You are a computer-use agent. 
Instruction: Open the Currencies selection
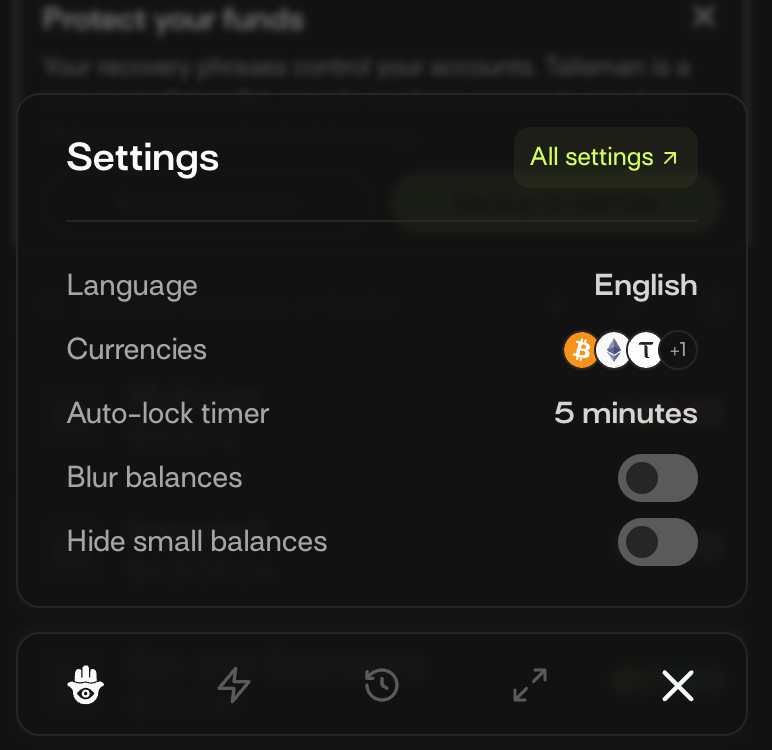pyautogui.click(x=630, y=350)
